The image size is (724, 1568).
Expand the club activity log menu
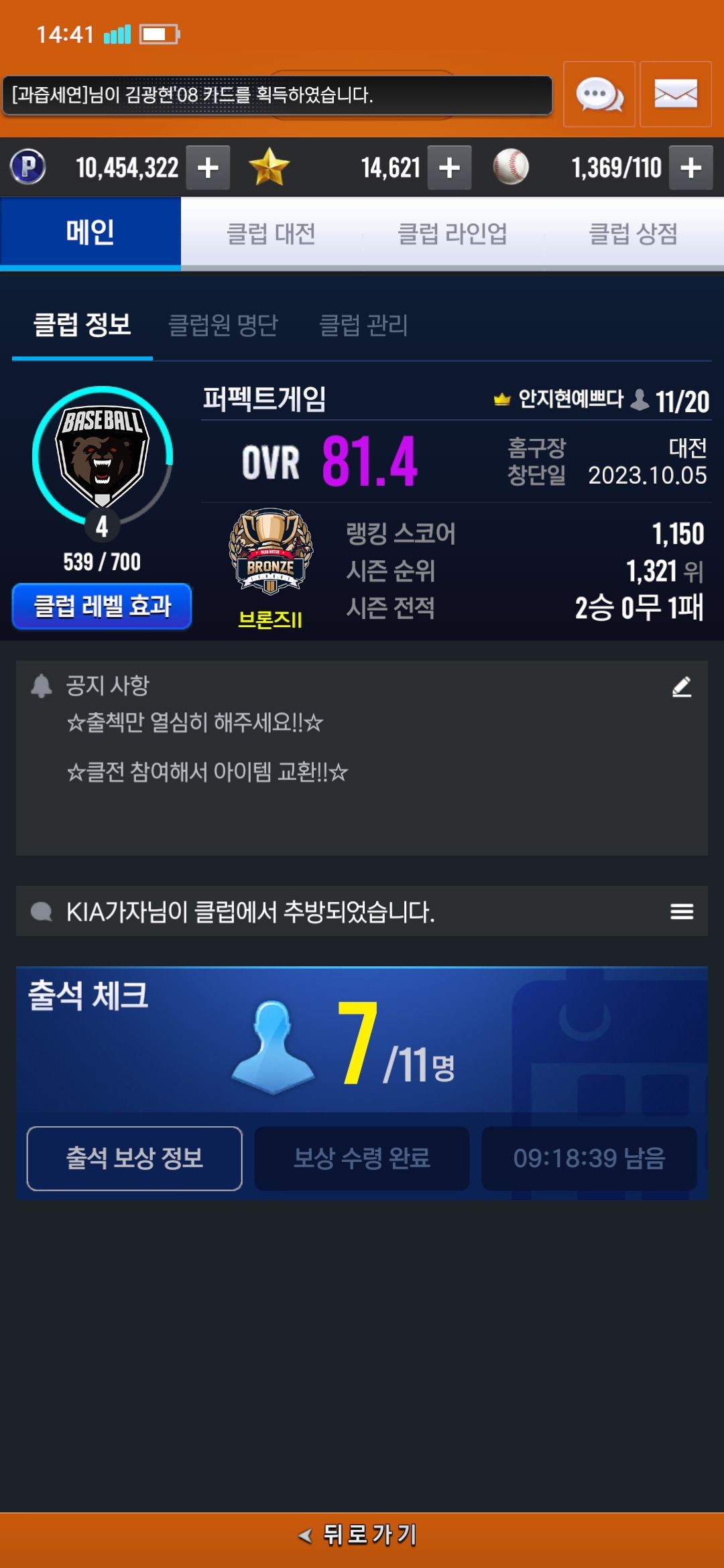coord(681,911)
